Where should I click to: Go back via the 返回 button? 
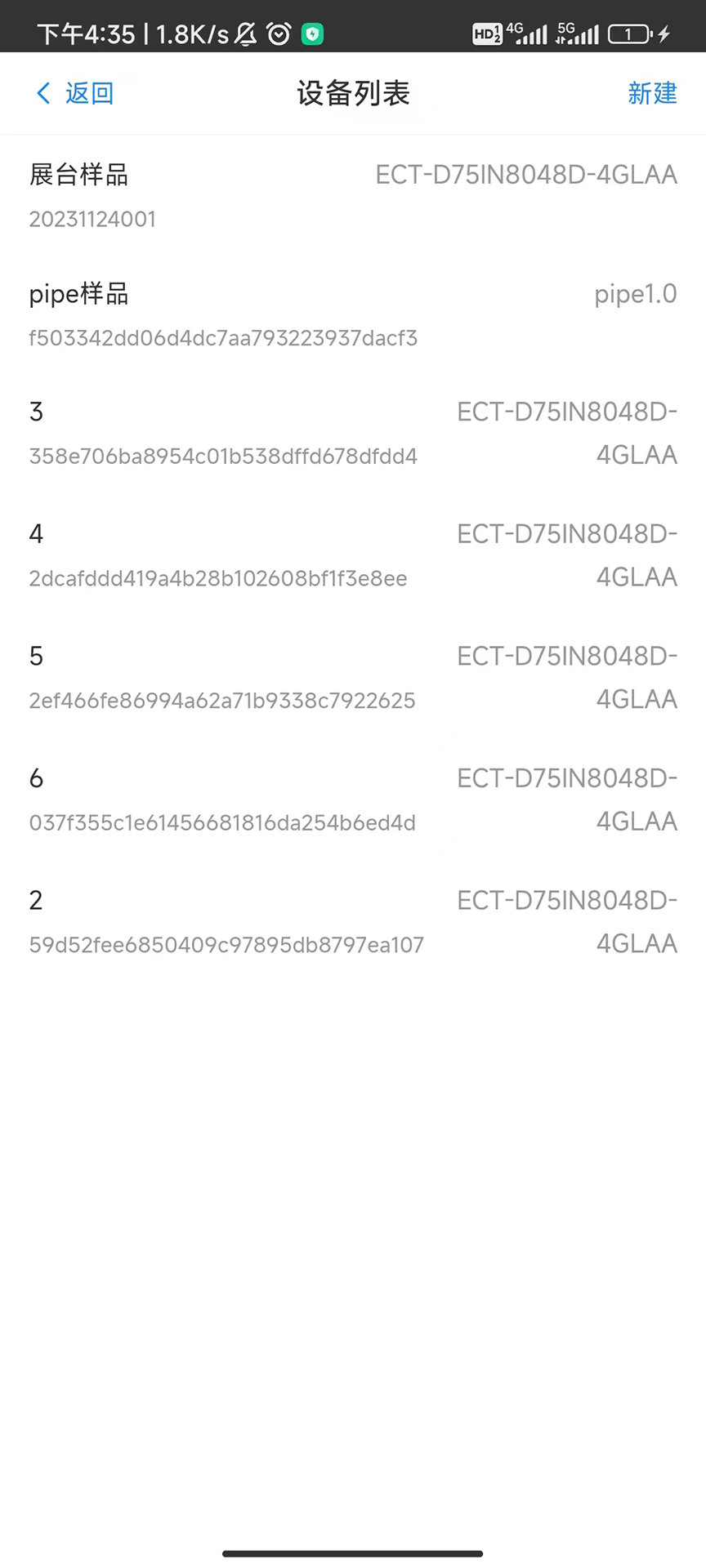(x=75, y=93)
